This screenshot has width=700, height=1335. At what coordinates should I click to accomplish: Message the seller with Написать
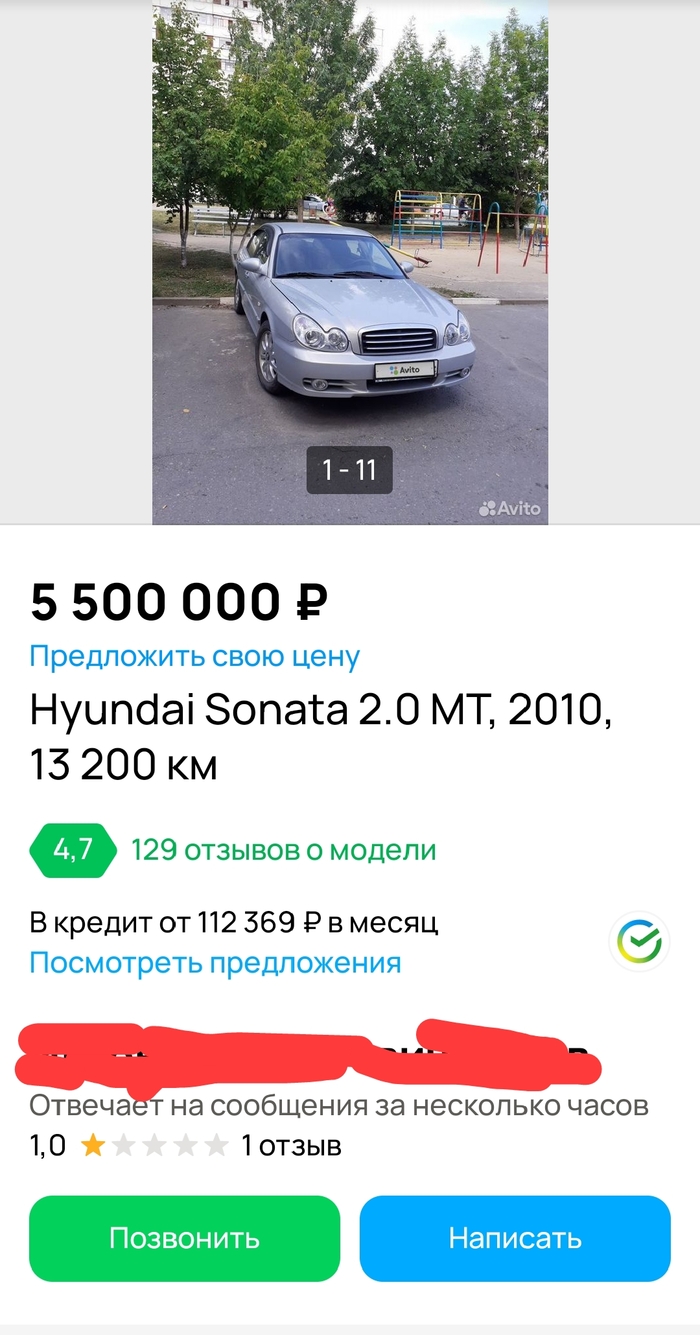coord(514,1238)
